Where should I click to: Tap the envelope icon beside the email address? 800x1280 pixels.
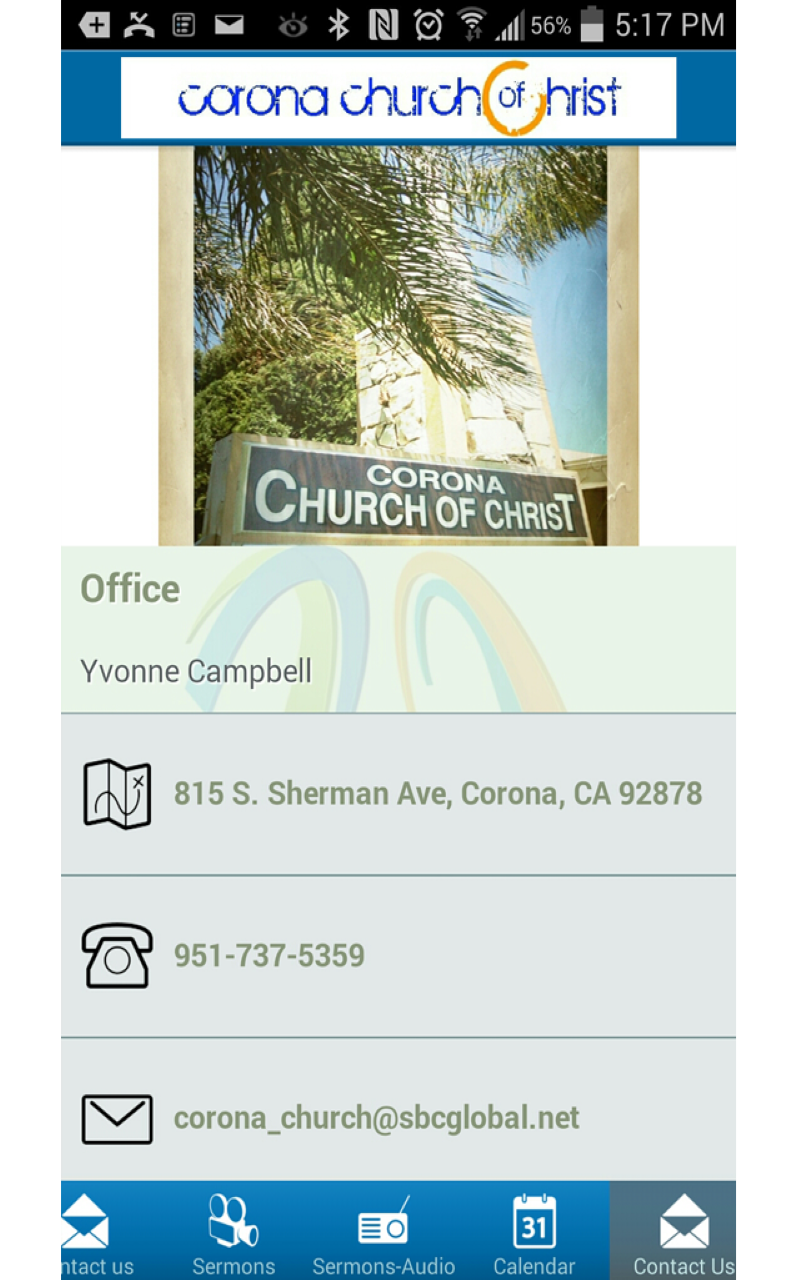(x=117, y=1117)
